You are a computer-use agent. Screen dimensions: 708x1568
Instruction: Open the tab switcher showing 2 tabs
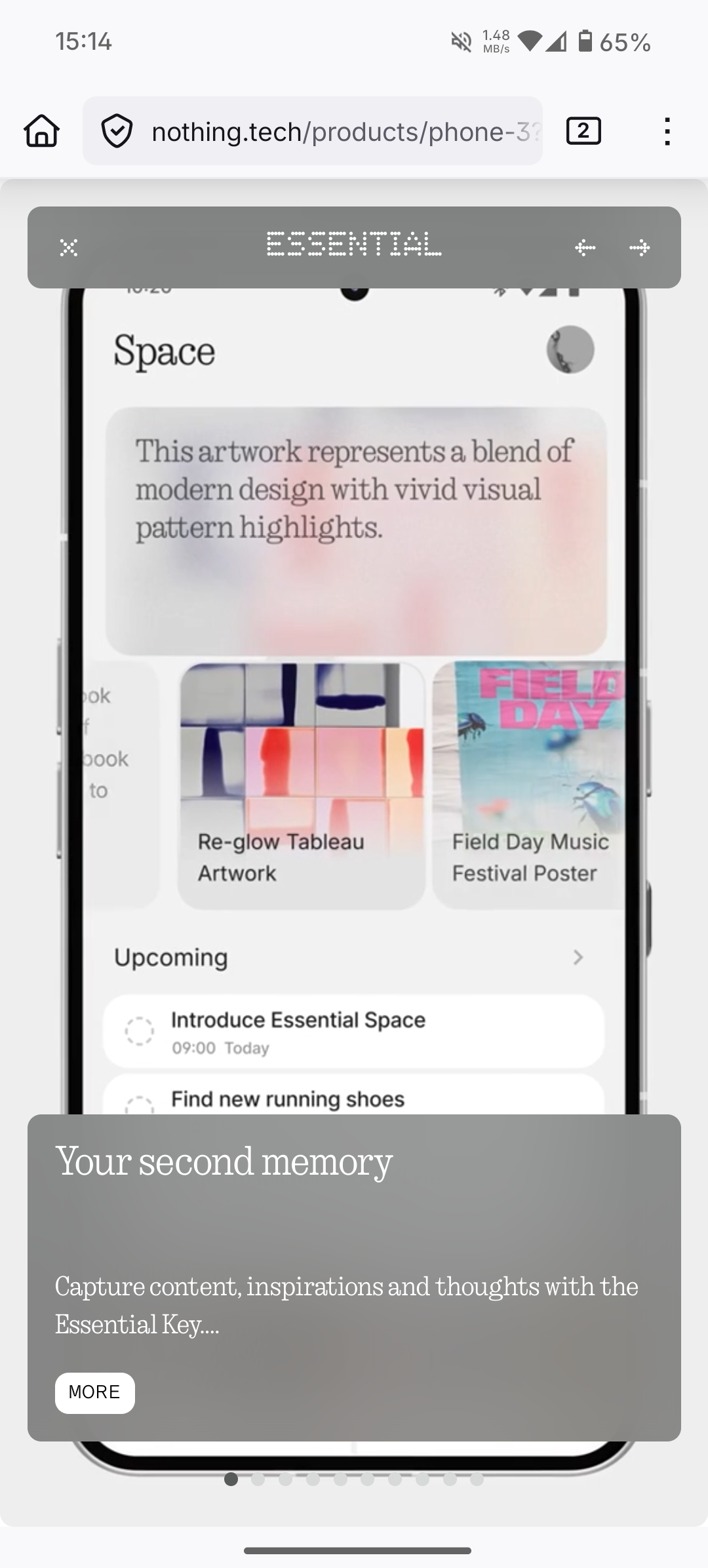[583, 131]
